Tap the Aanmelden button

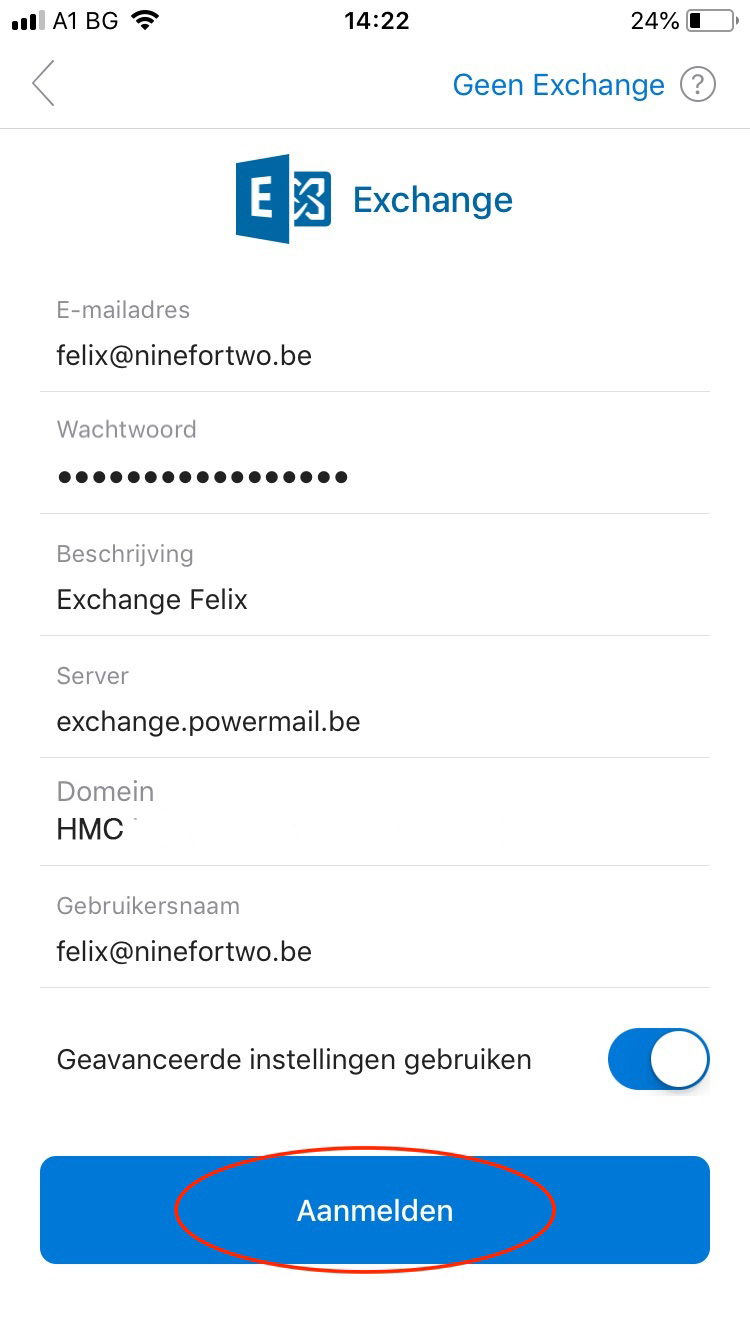tap(374, 1210)
